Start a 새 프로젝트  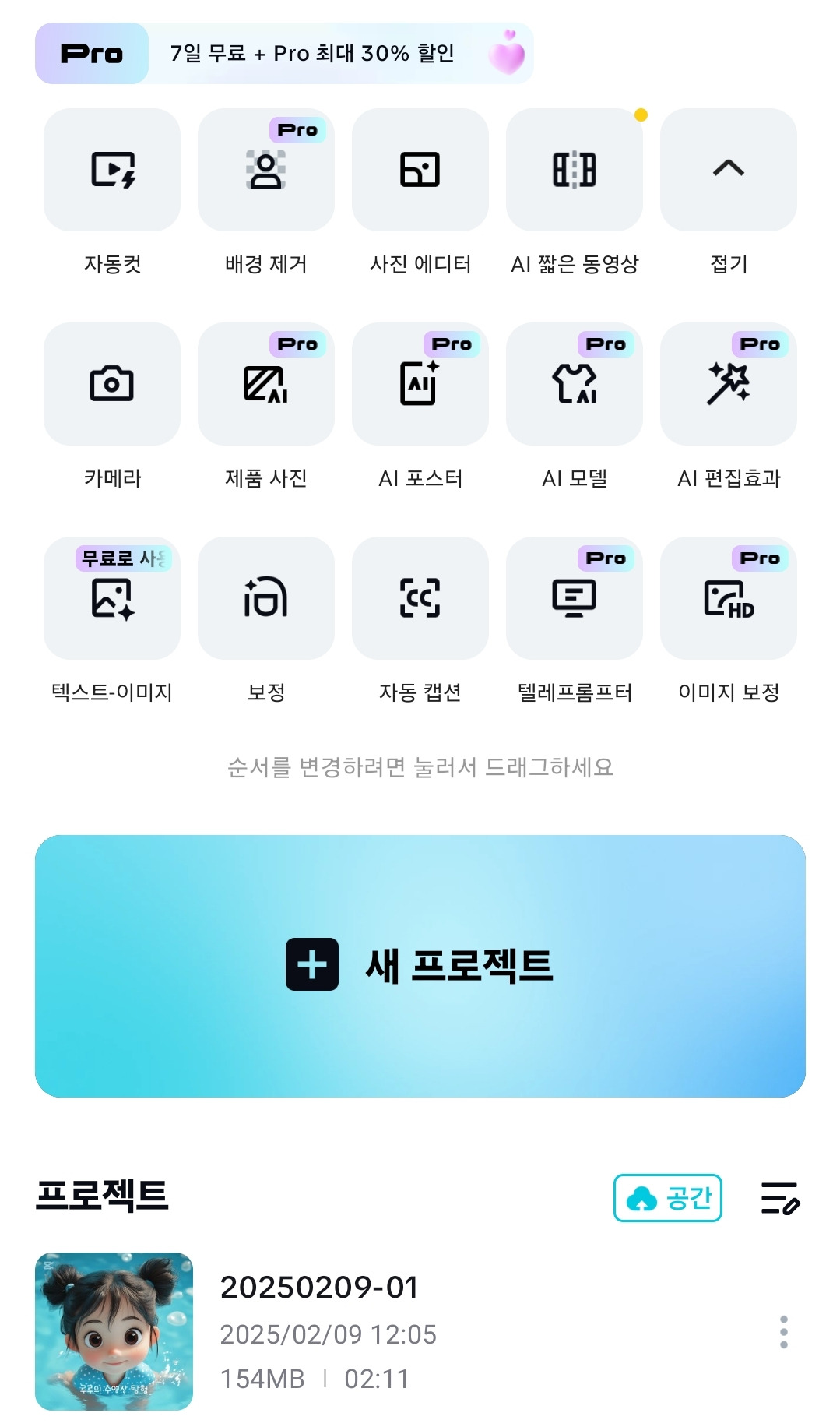pyautogui.click(x=420, y=966)
